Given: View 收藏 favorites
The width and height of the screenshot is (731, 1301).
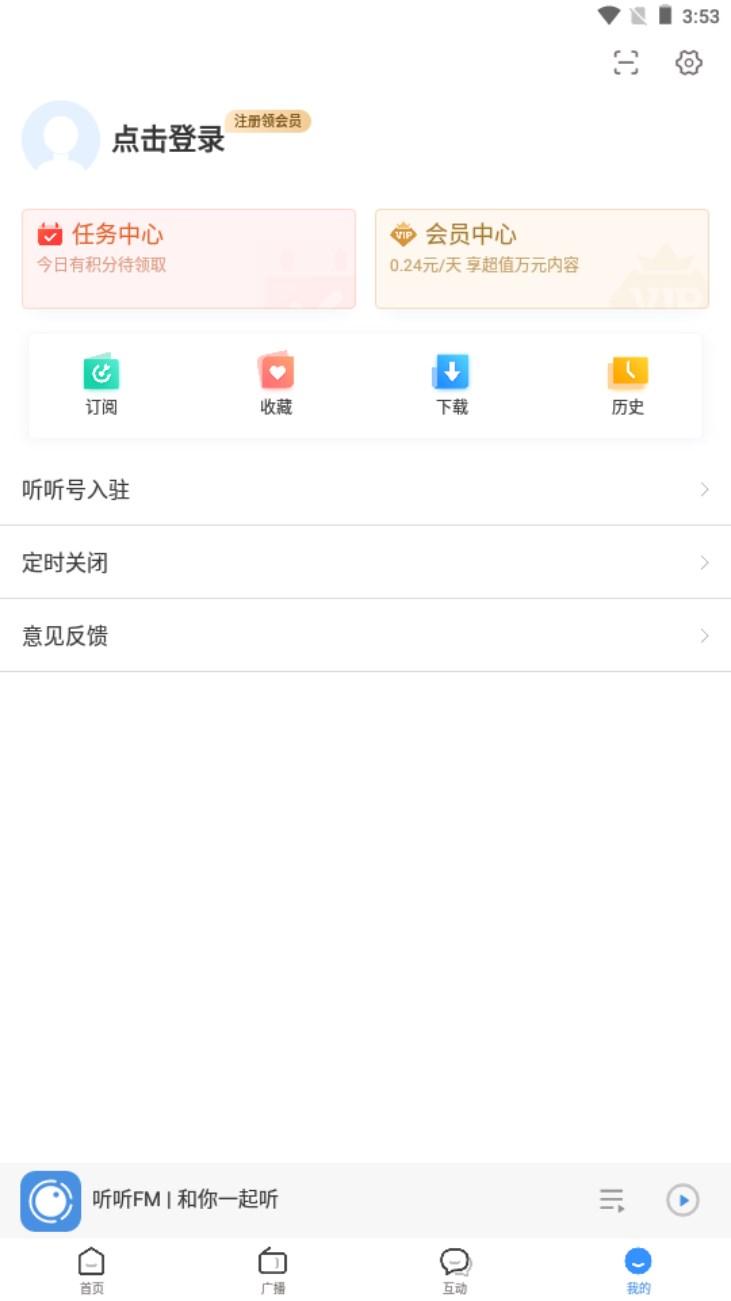Looking at the screenshot, I should coord(276,385).
